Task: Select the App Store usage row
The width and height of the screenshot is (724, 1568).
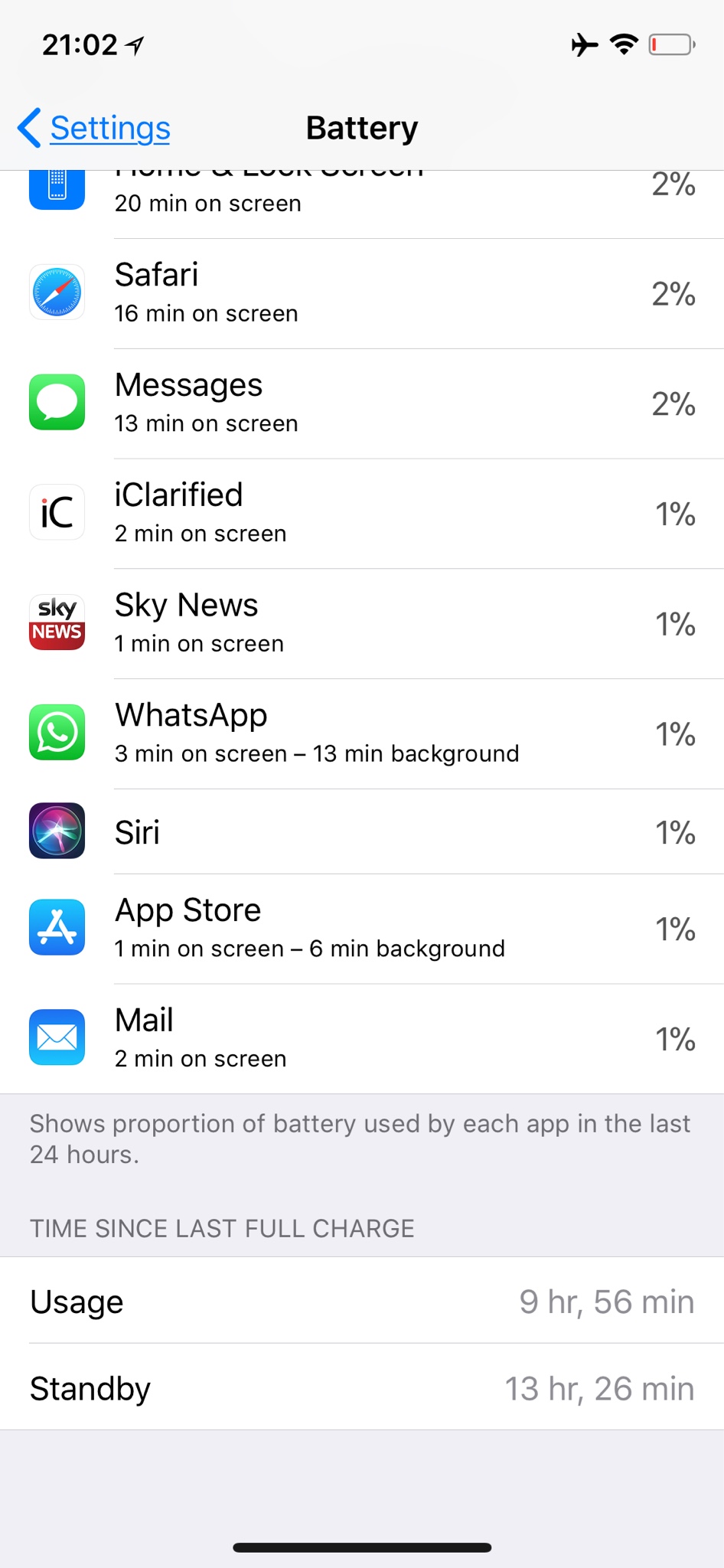Action: 362,929
